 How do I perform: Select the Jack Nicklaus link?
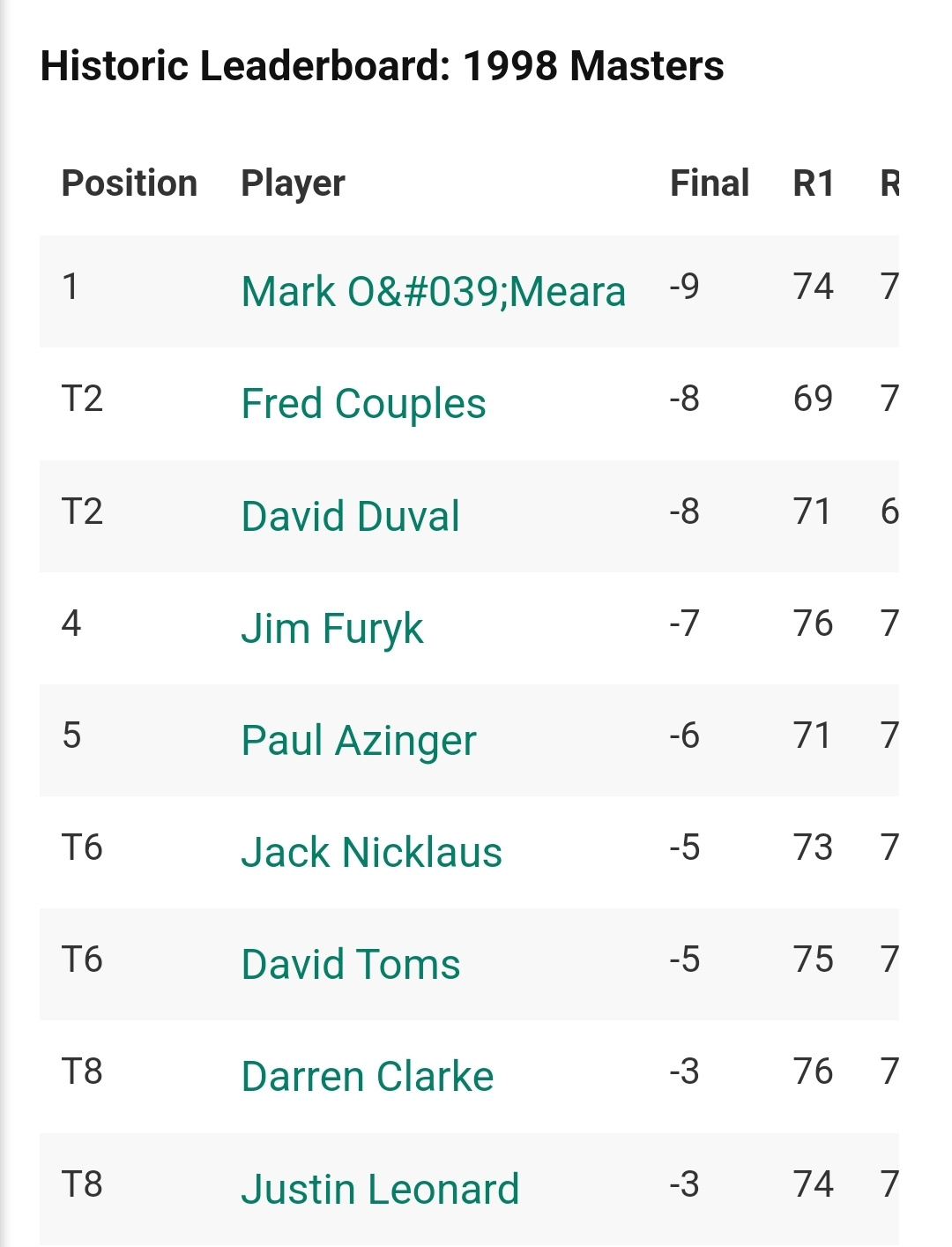click(x=371, y=853)
